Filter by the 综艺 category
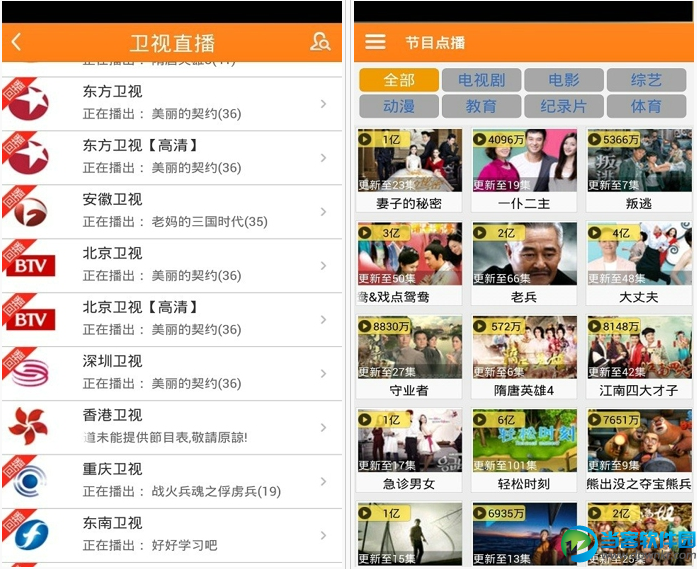Screen dimensions: 697x569 coord(646,80)
